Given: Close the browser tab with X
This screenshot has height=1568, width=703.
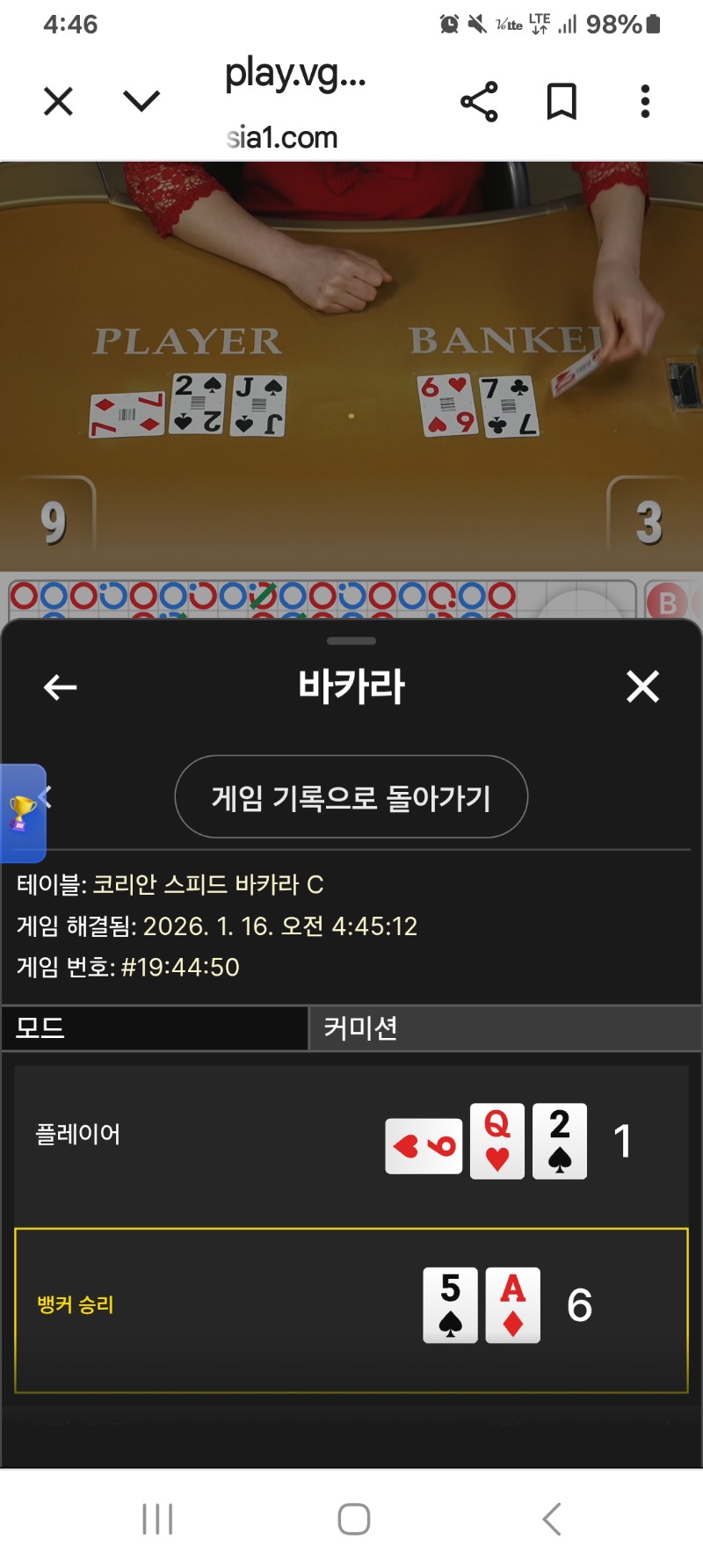Looking at the screenshot, I should point(58,102).
